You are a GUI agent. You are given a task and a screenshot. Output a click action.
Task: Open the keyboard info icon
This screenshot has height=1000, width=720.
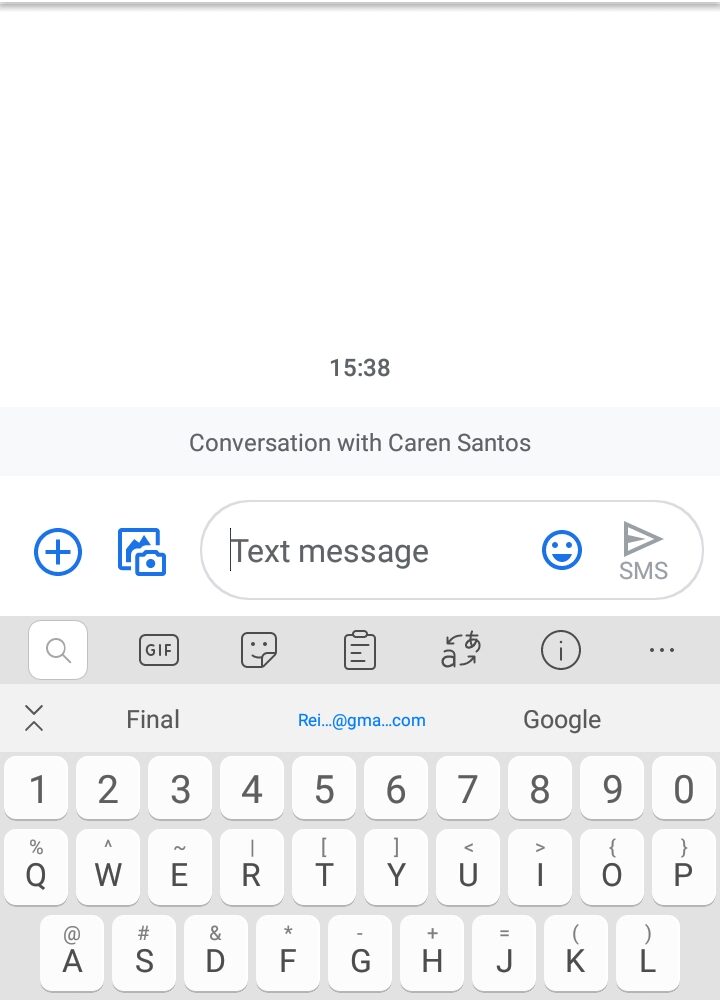click(561, 651)
